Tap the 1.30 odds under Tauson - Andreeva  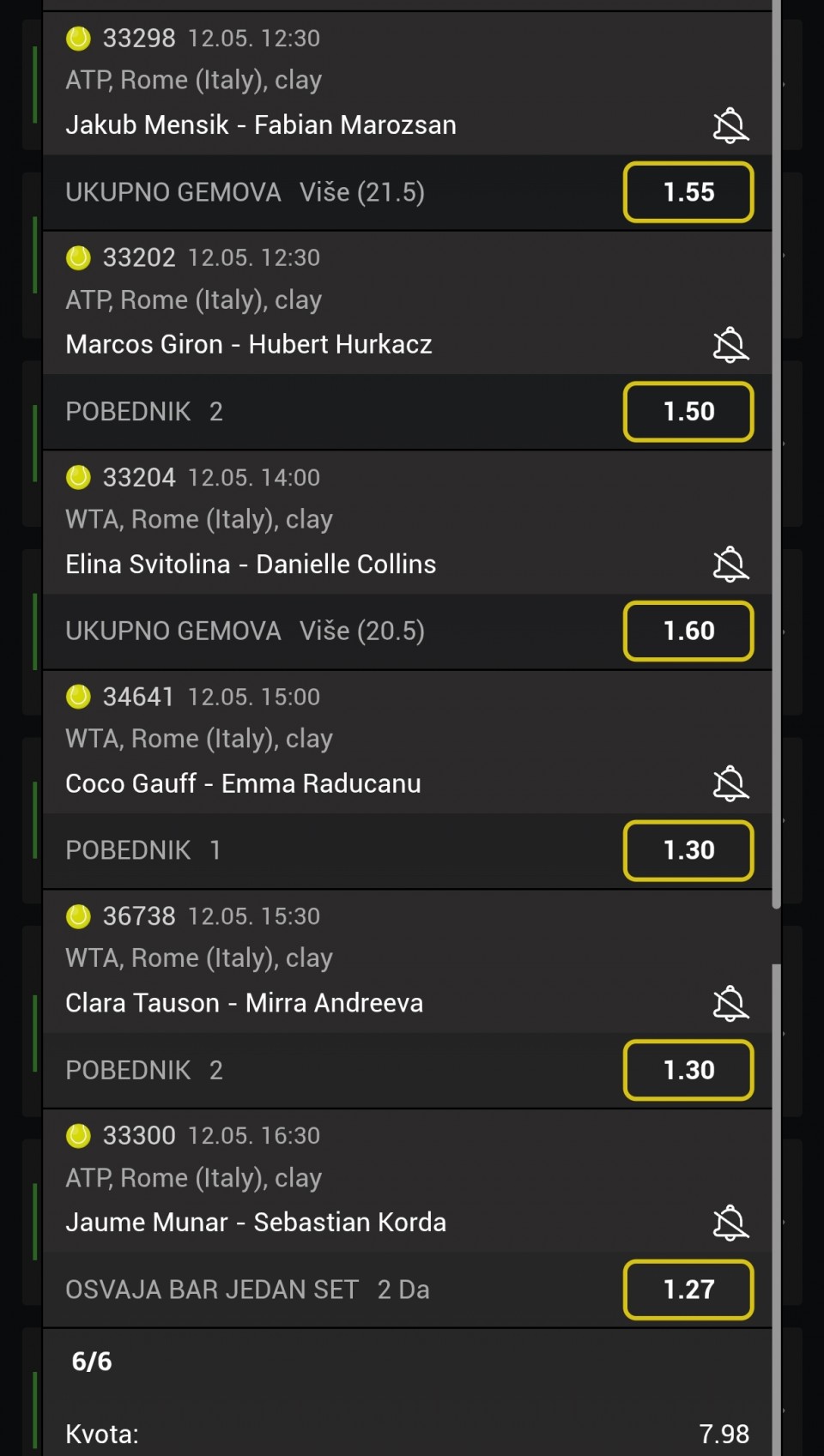(x=688, y=1070)
